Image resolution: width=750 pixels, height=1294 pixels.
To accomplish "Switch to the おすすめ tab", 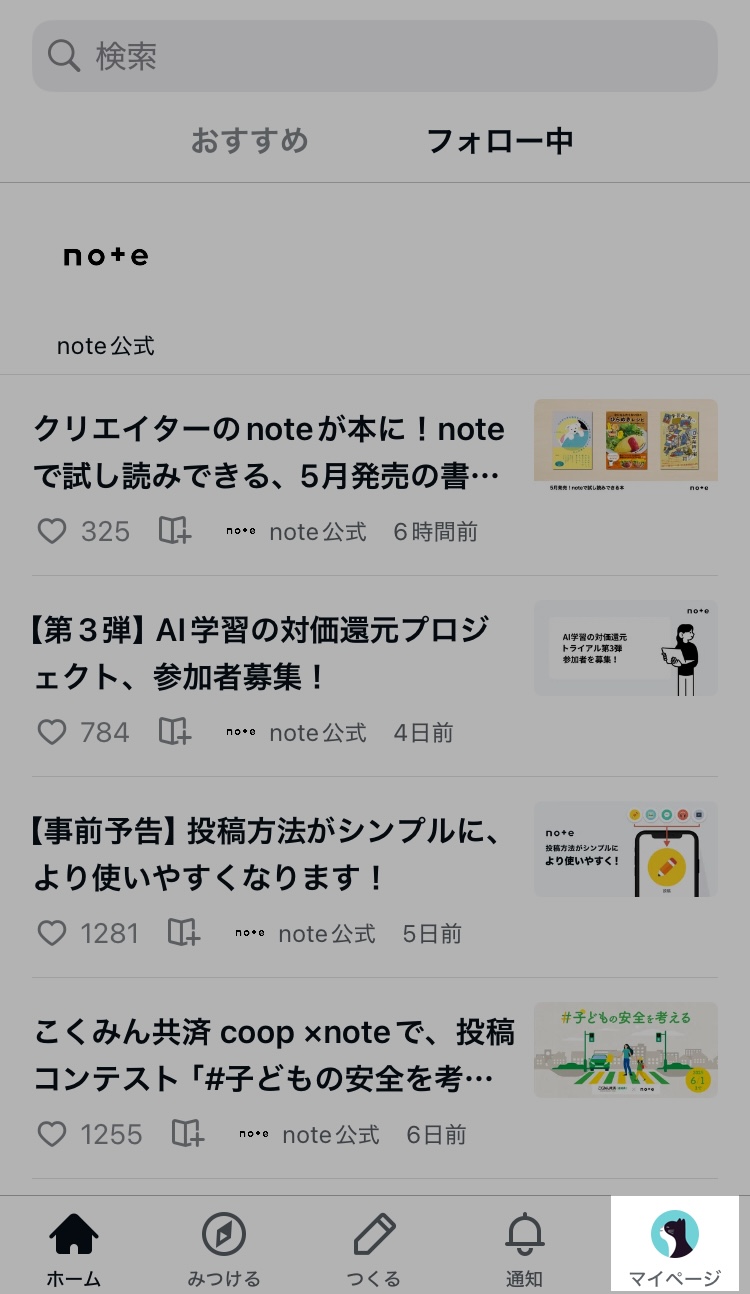I will tap(249, 141).
